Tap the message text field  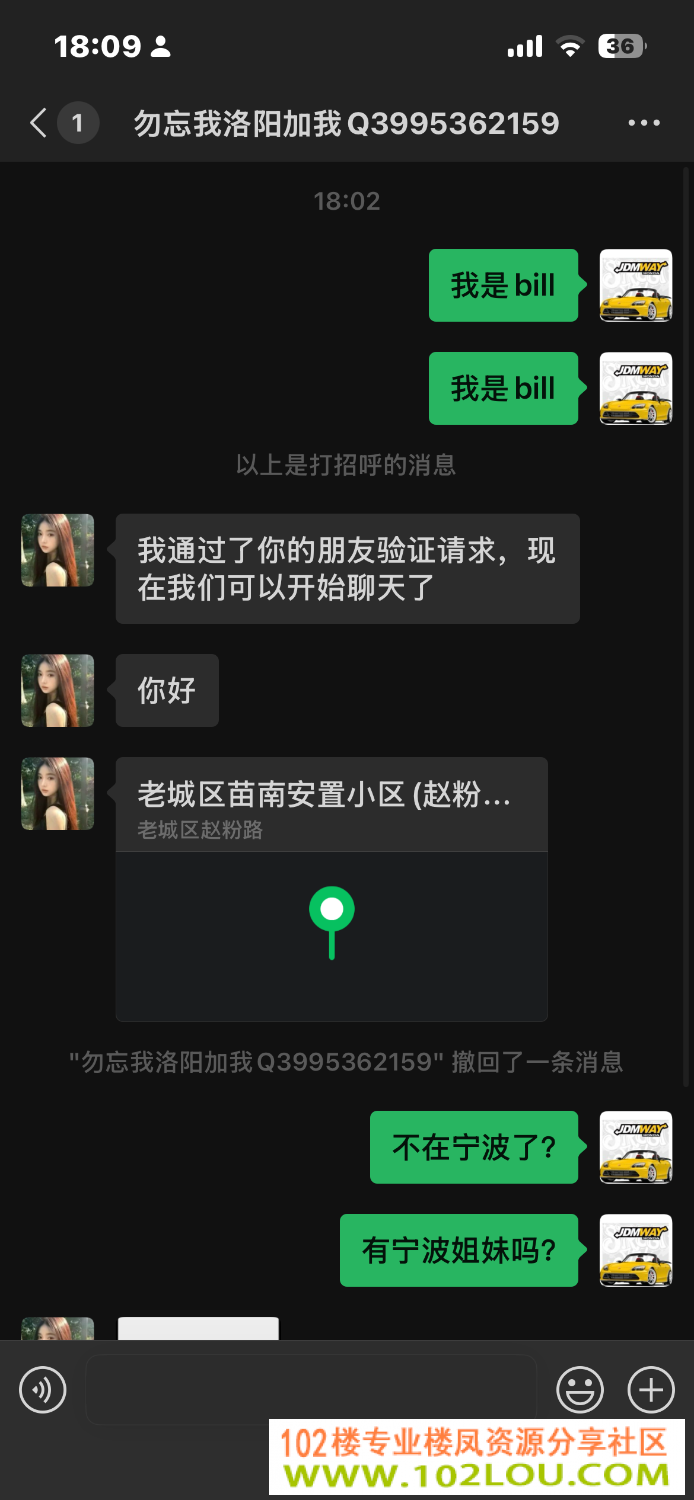pos(311,1390)
